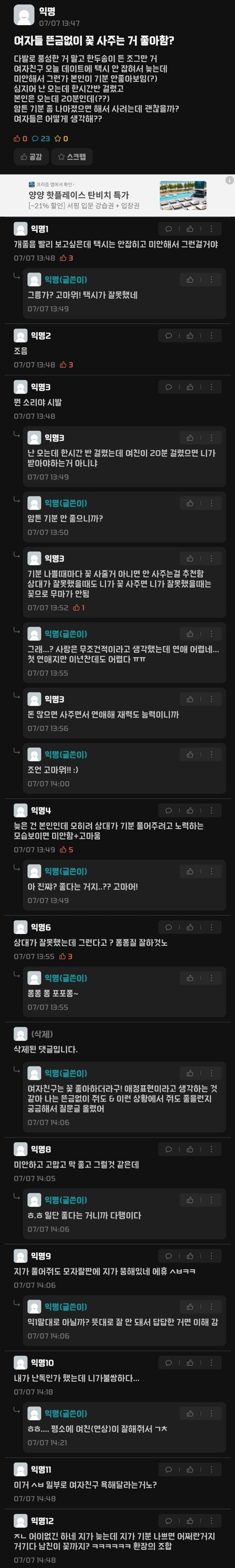
Task: Open the overflow menu on 익명9's comment
Action: (211, 1256)
